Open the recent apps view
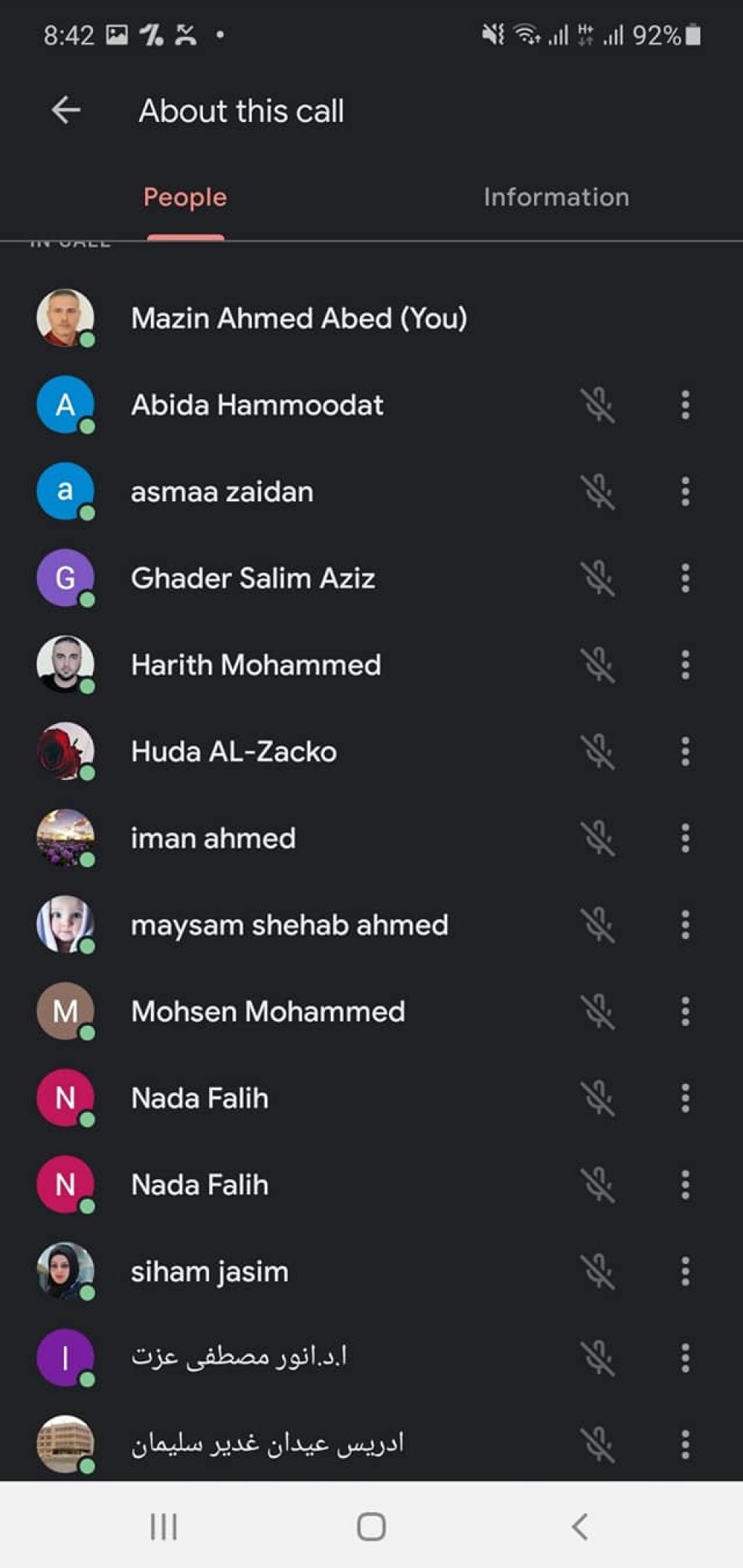 [163, 1527]
